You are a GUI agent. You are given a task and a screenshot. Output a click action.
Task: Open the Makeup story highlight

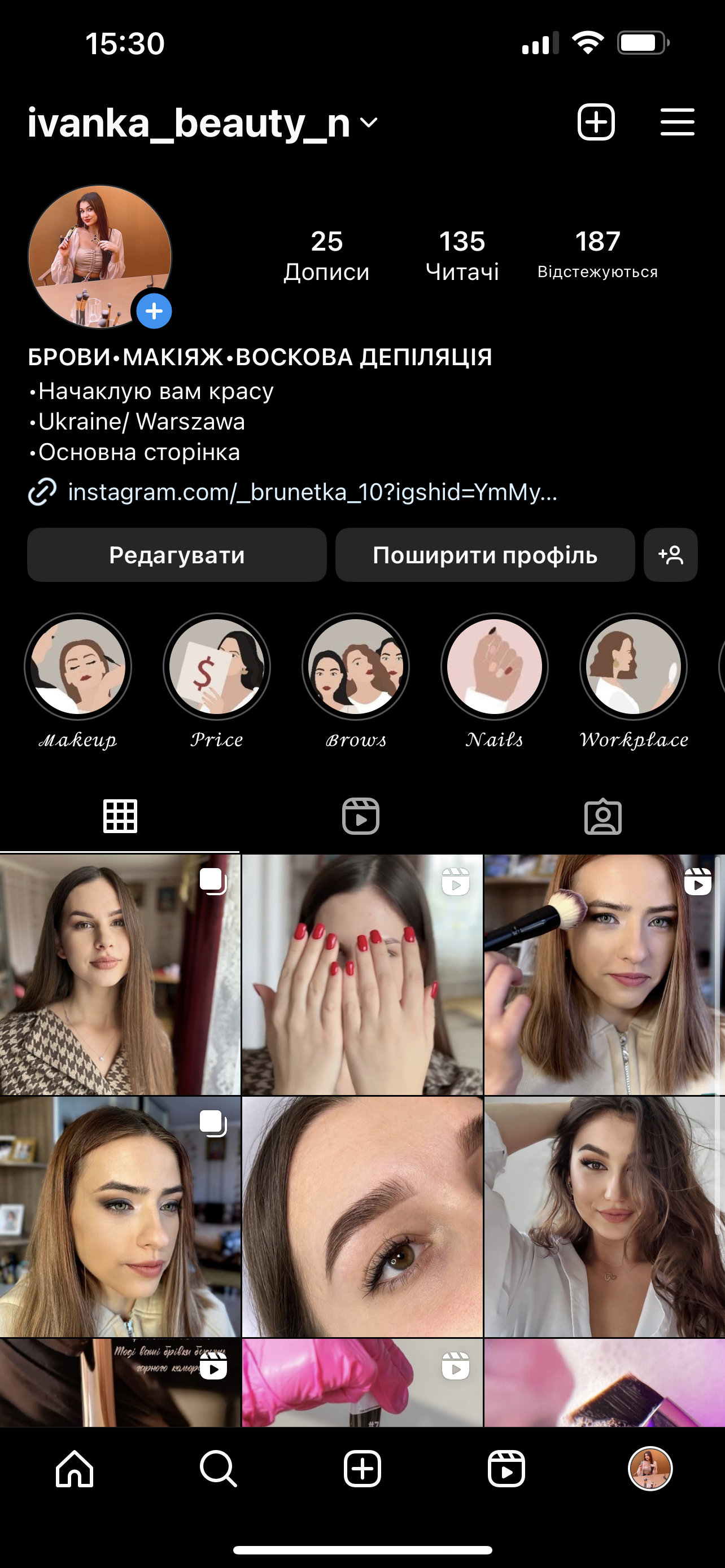(78, 681)
